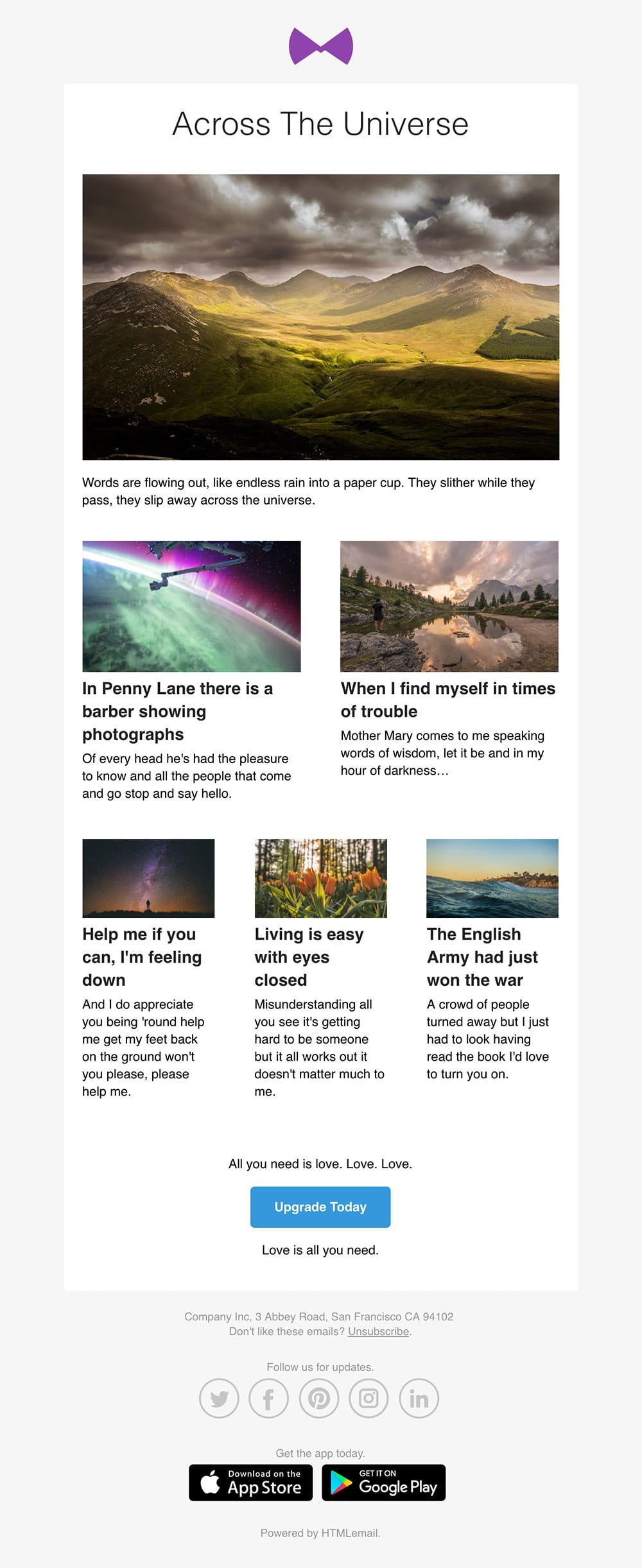642x1568 pixels.
Task: Download on the App Store badge
Action: 250,1482
